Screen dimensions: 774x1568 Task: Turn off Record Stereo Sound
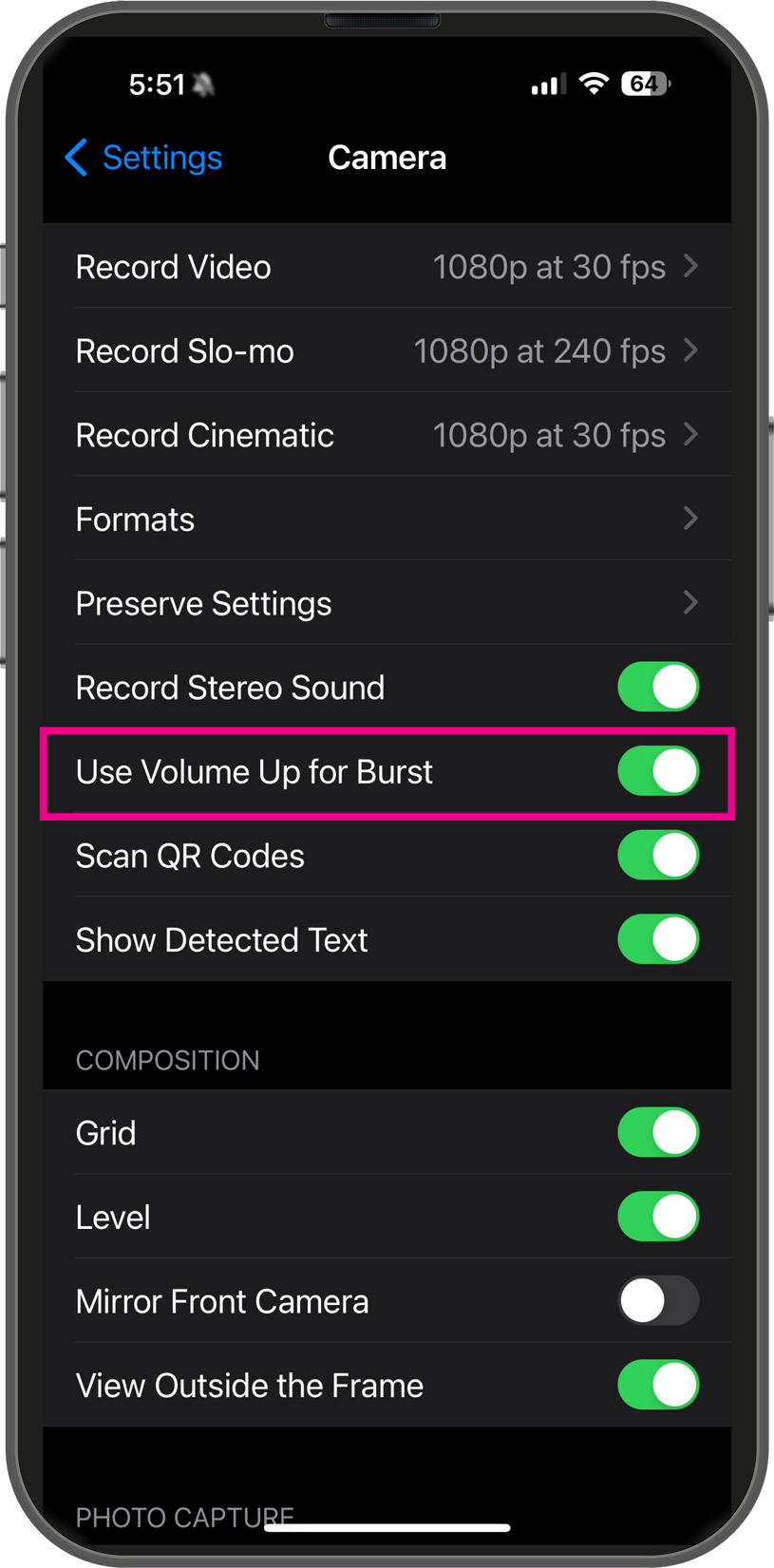click(x=657, y=687)
